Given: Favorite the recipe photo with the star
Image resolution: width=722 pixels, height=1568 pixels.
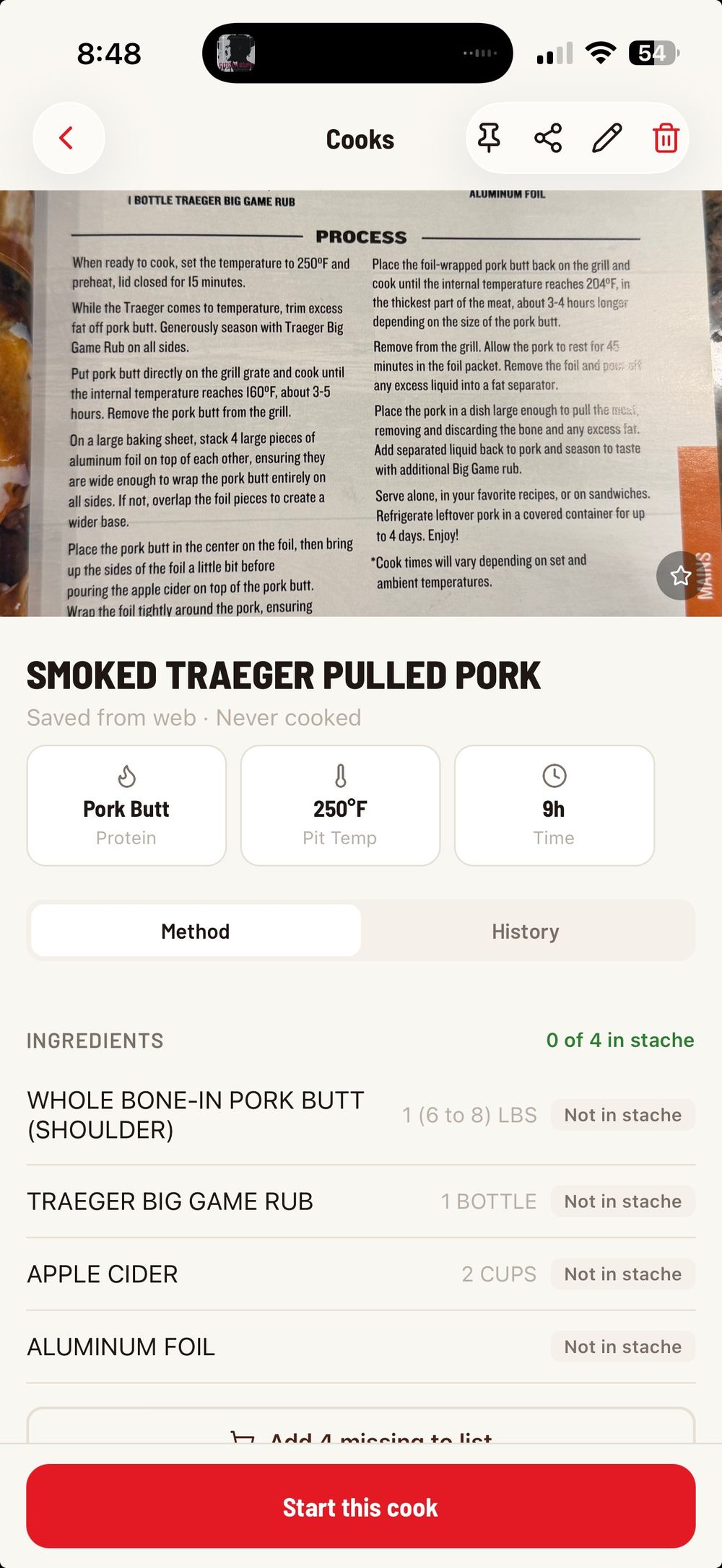Looking at the screenshot, I should pos(679,575).
